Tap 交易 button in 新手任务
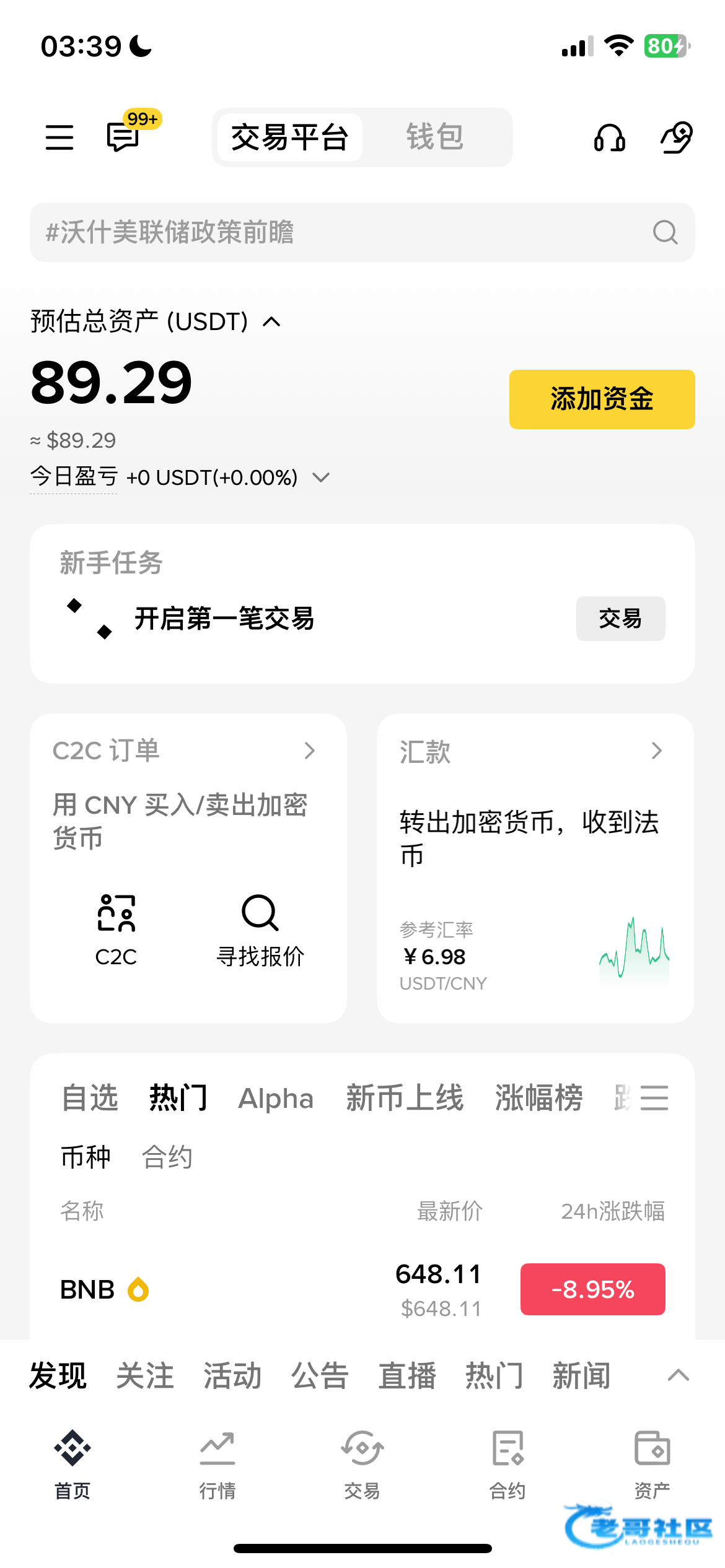This screenshot has width=725, height=1568. (x=620, y=619)
